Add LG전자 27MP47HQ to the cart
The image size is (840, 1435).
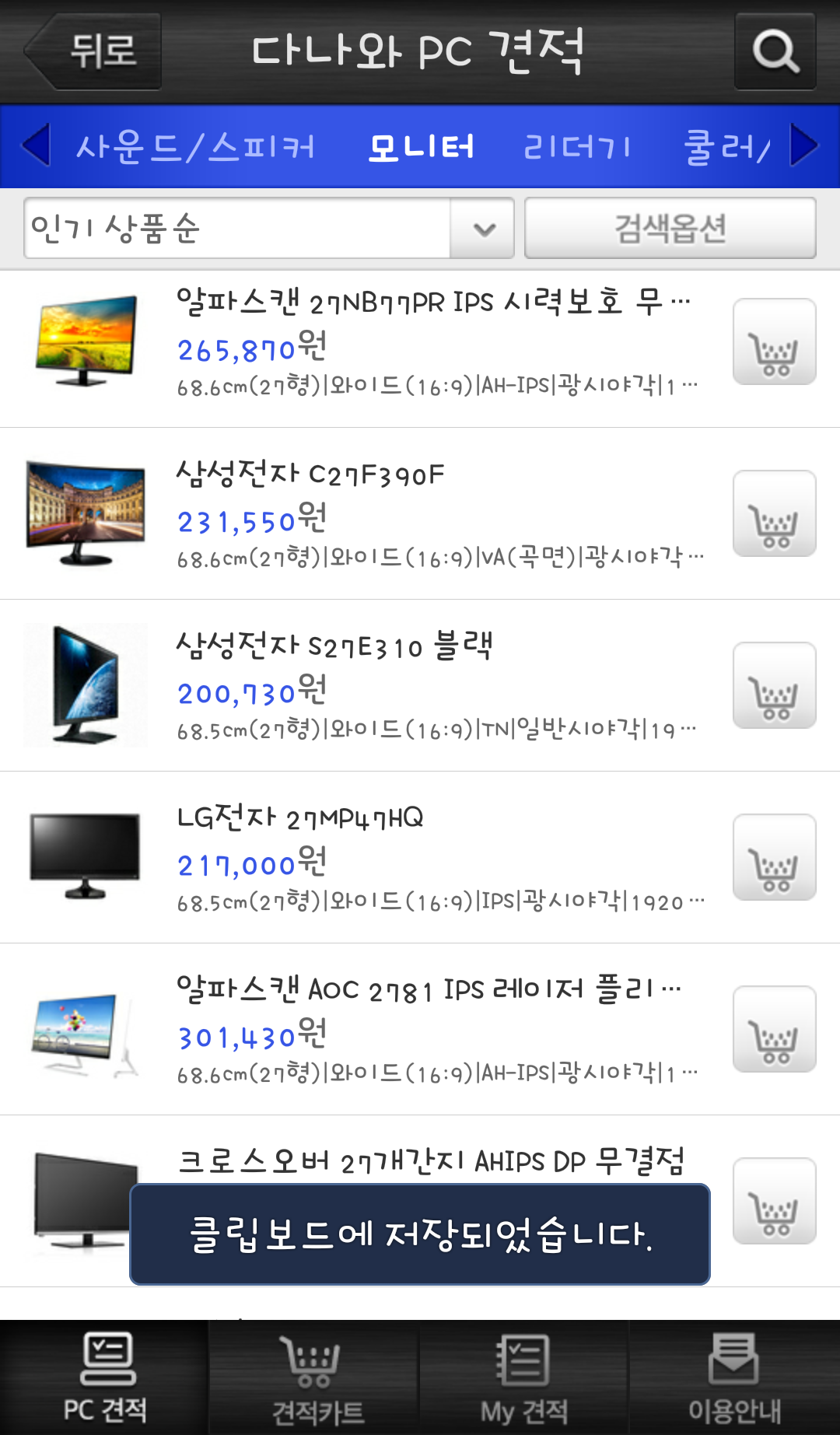tap(774, 857)
